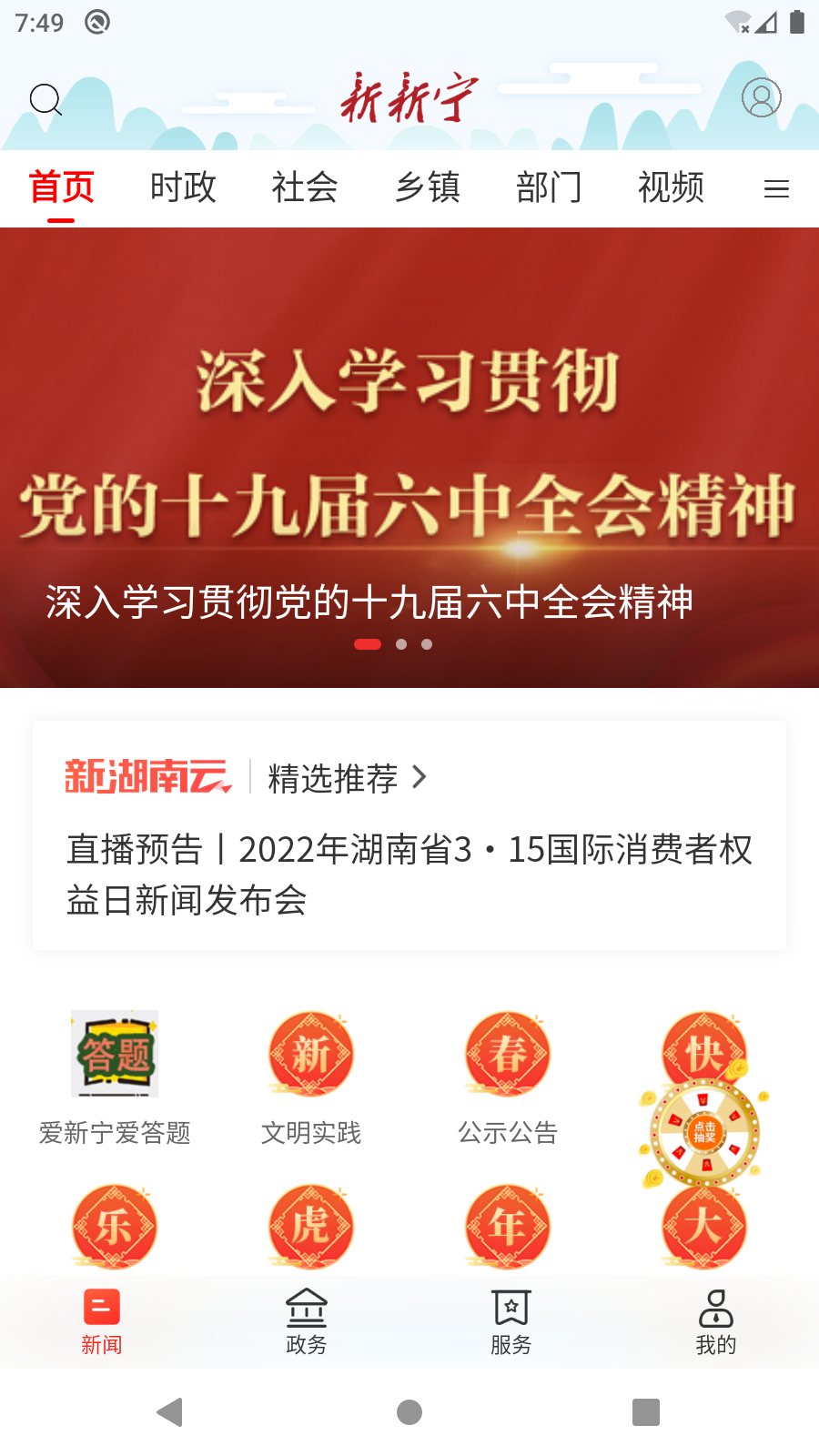Expand the channel list menu icon

pos(776,189)
